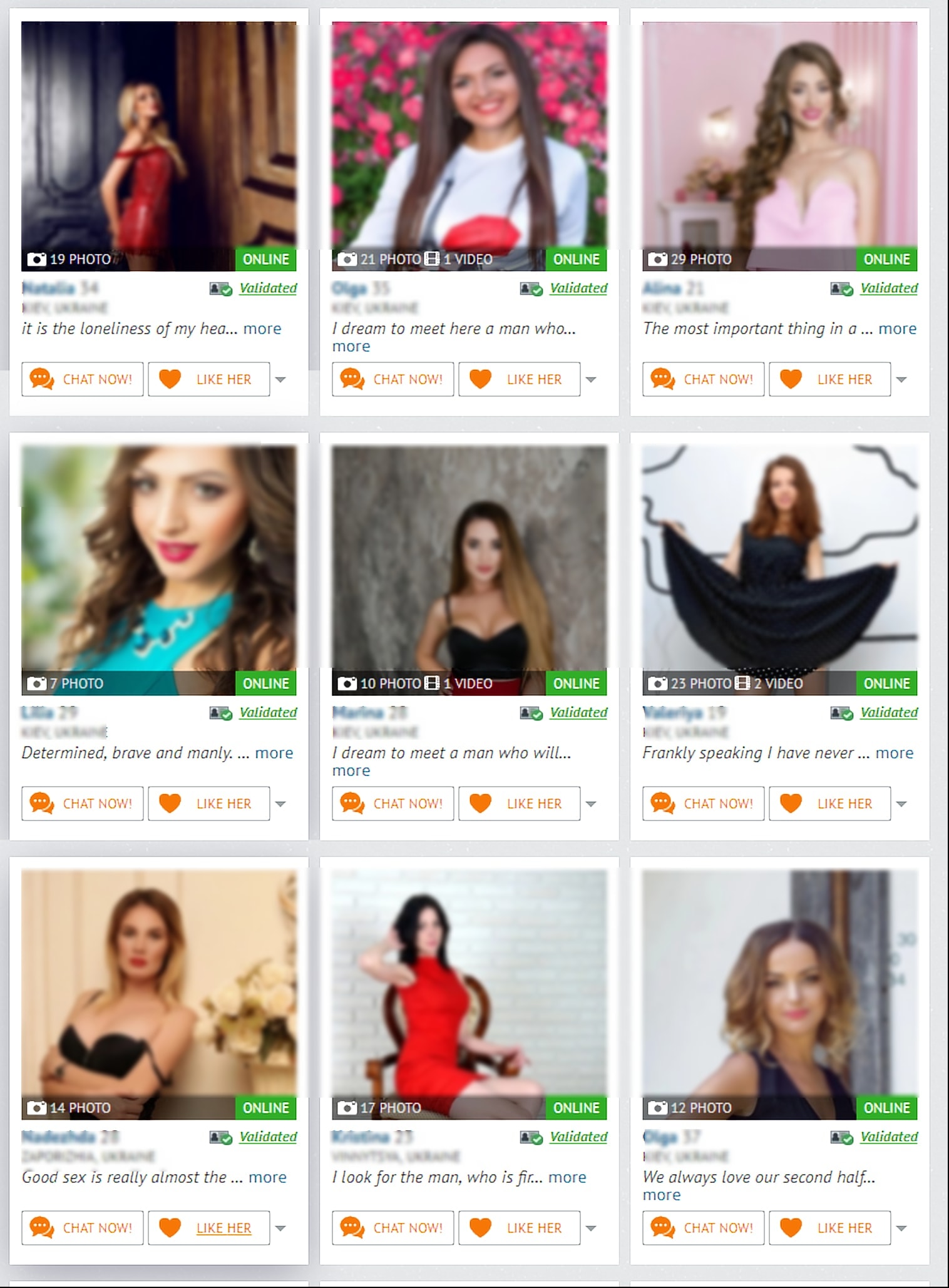Expand 'I look for the man, who is fir...' more

[x=567, y=1177]
